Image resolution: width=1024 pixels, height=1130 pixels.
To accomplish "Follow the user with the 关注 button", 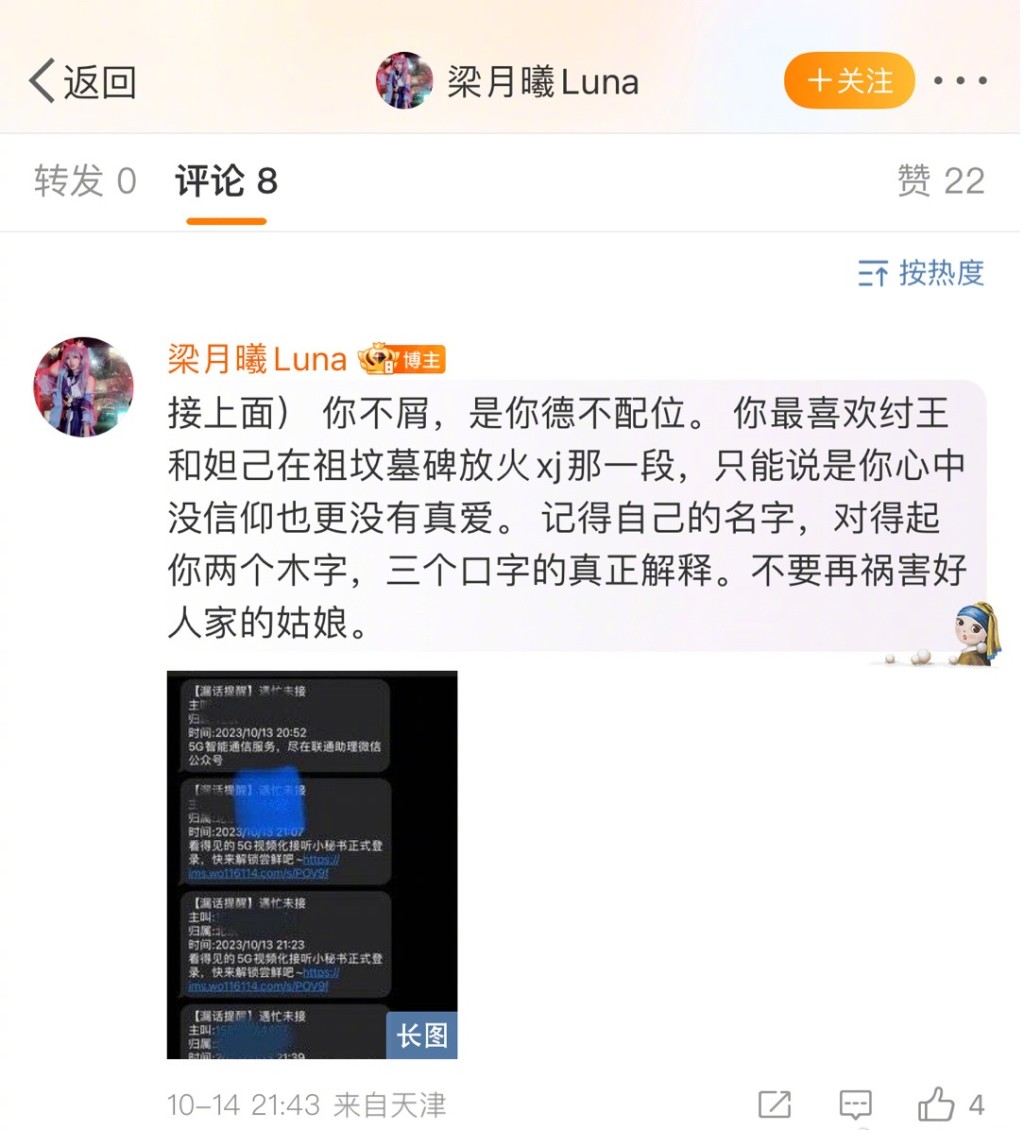I will coord(849,81).
